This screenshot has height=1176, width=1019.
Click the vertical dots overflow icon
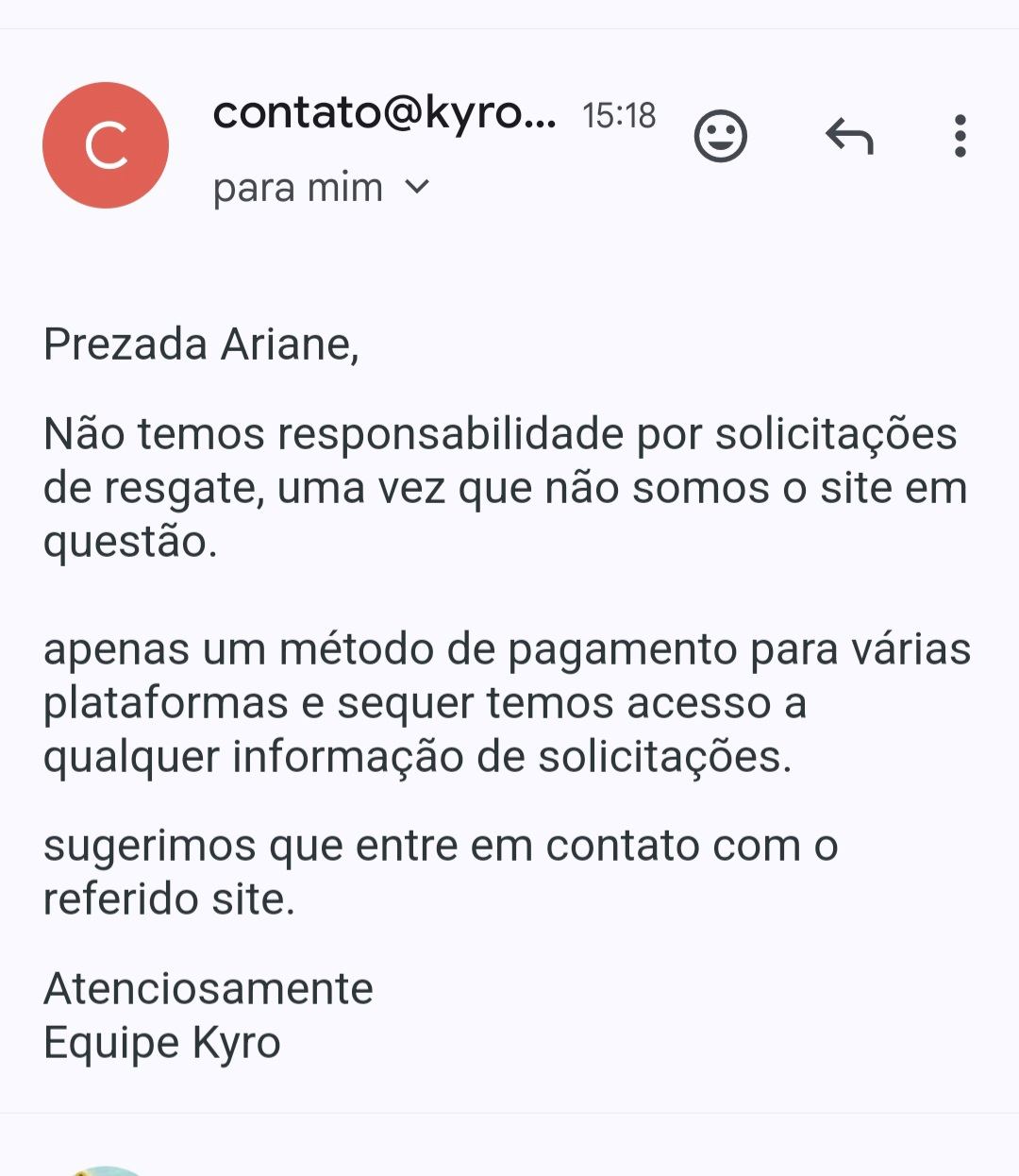click(x=961, y=137)
